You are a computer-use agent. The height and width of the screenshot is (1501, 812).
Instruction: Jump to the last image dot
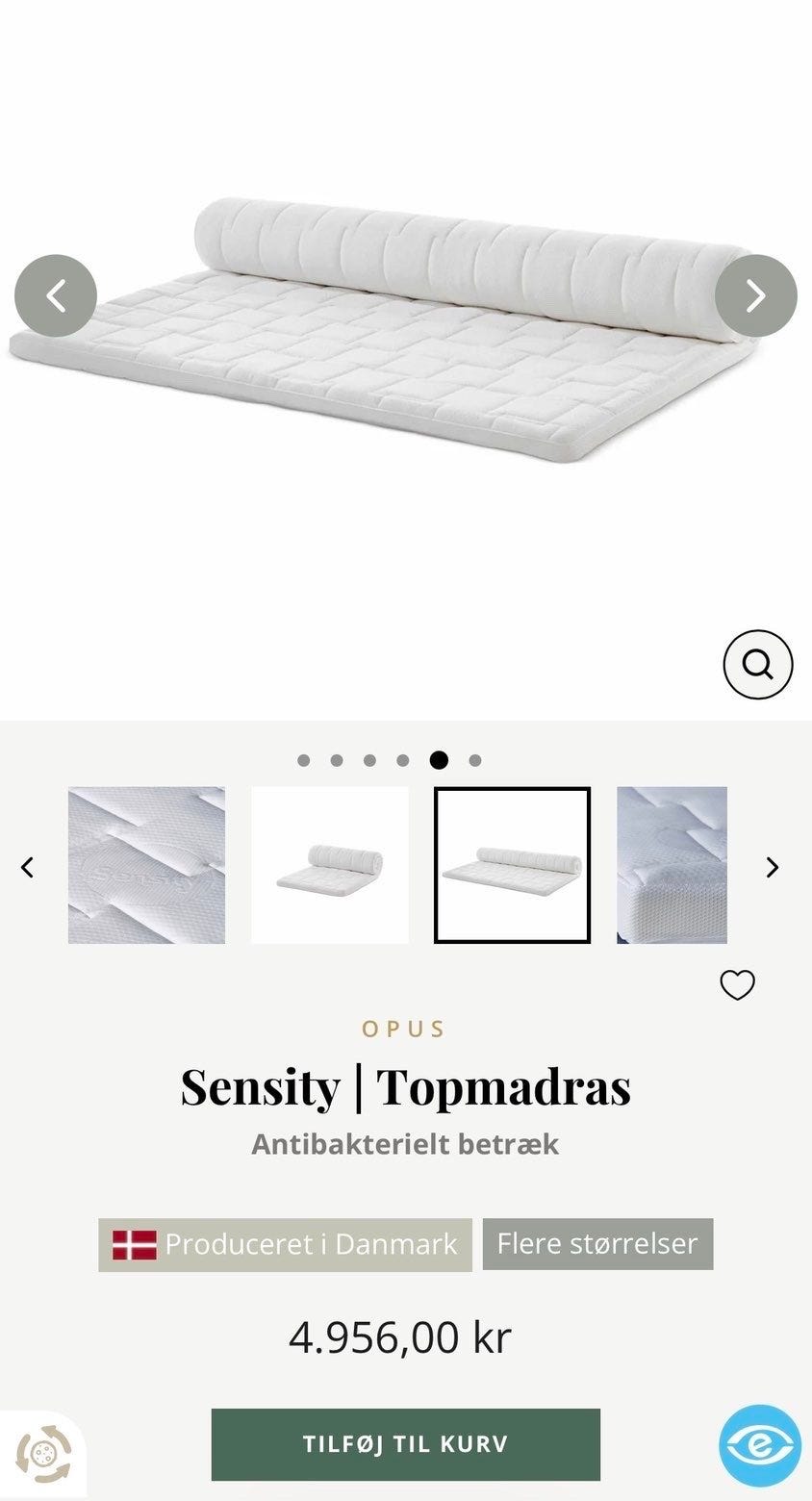click(x=475, y=760)
